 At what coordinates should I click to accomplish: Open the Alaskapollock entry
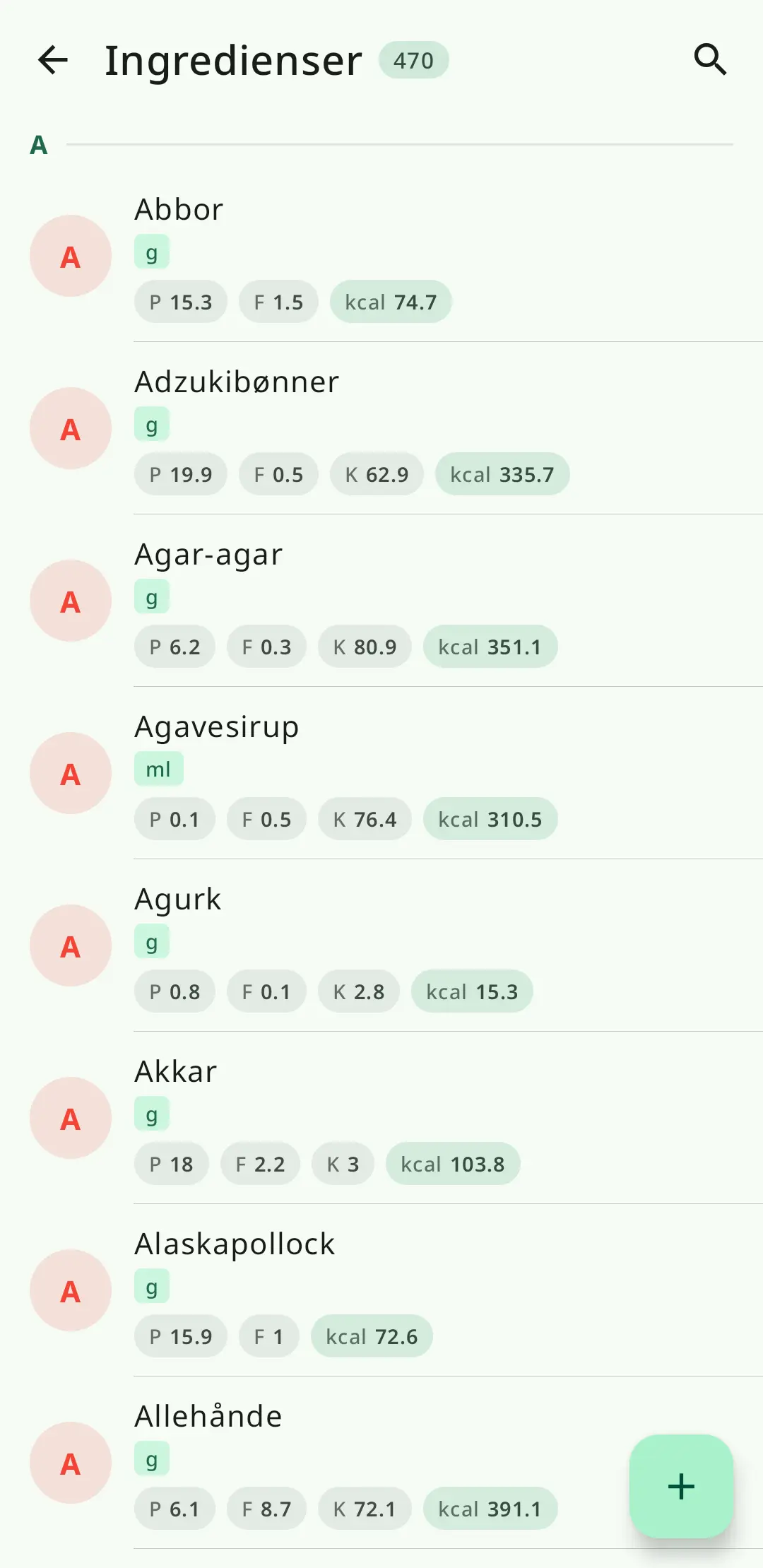381,1290
